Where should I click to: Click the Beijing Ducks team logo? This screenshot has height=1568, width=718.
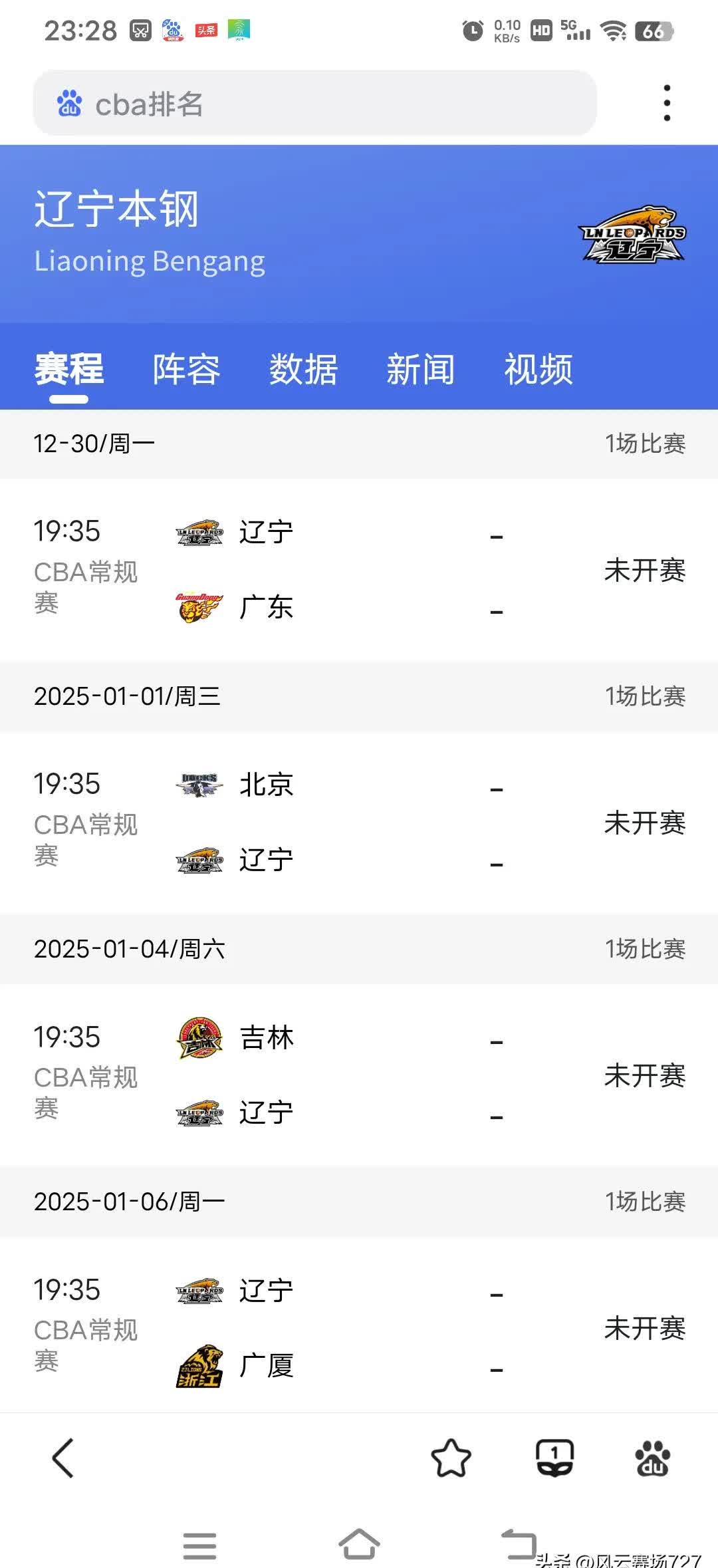(x=199, y=785)
